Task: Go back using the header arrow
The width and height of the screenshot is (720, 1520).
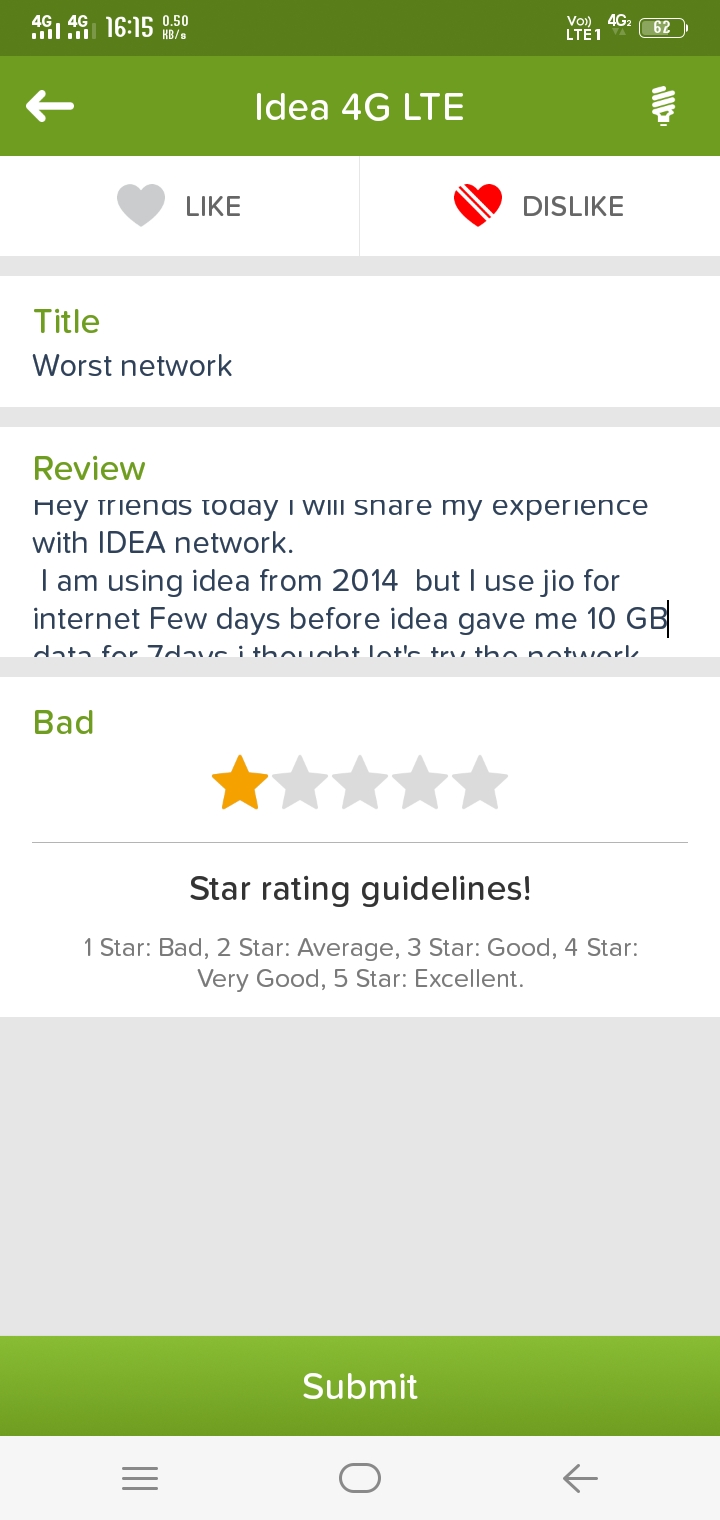Action: [50, 106]
